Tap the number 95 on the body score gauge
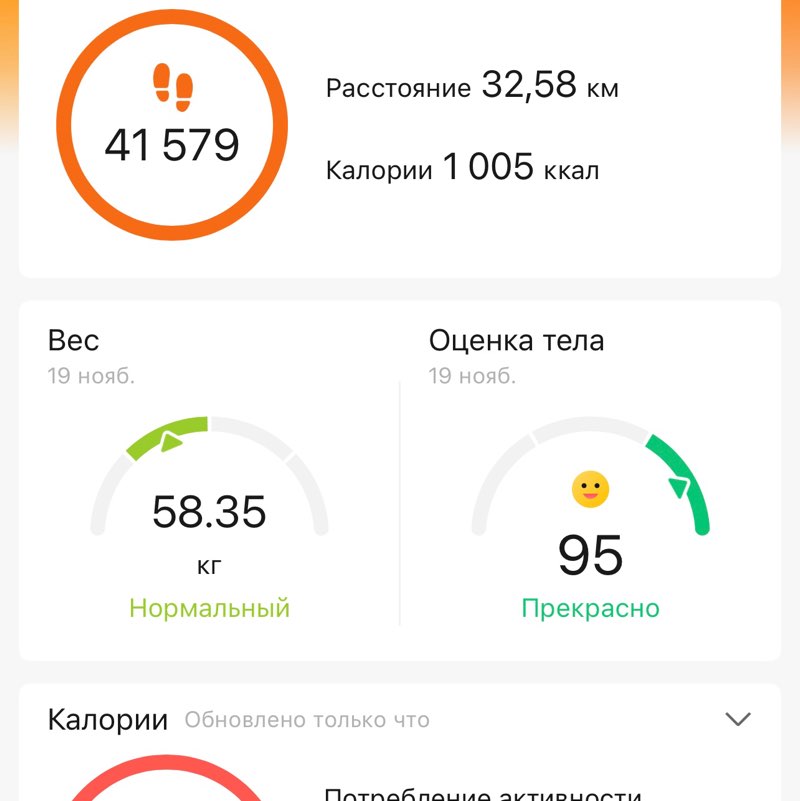The image size is (800, 801). click(x=590, y=556)
